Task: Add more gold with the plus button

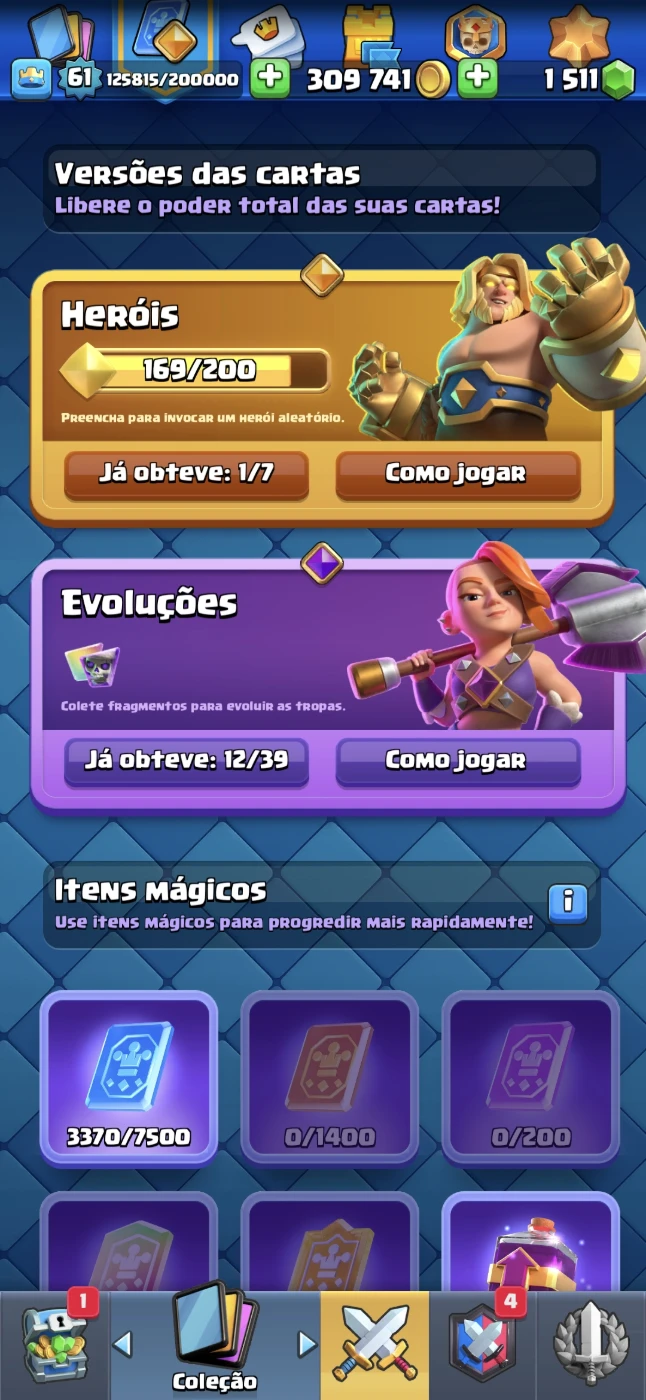Action: (x=269, y=78)
